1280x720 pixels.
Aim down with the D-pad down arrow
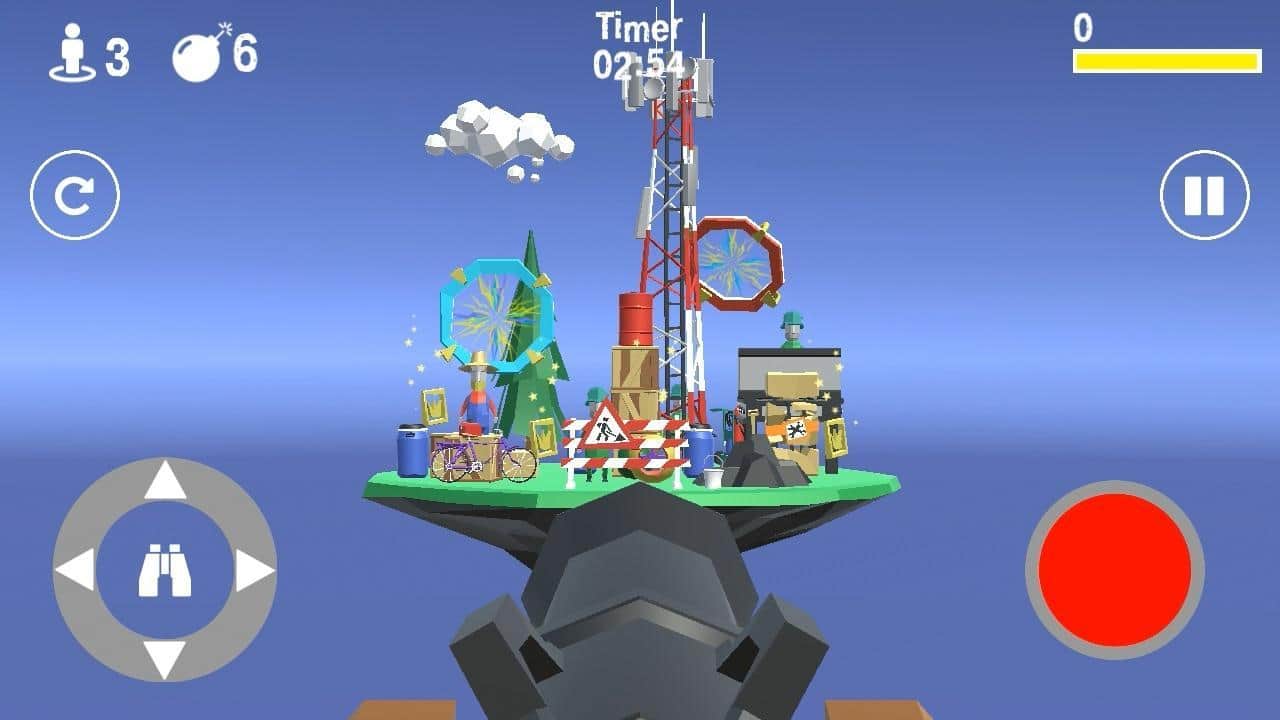(x=165, y=657)
